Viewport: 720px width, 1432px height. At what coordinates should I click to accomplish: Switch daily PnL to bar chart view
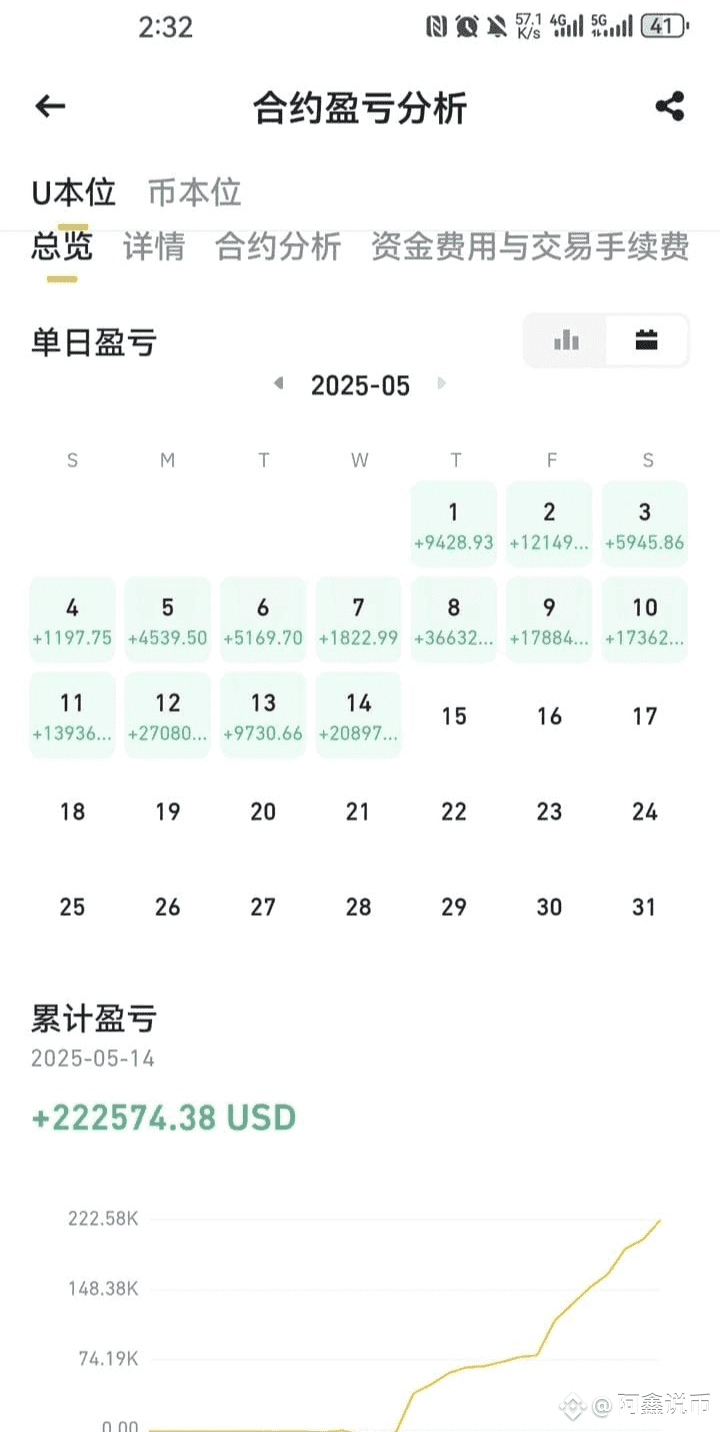pyautogui.click(x=566, y=341)
